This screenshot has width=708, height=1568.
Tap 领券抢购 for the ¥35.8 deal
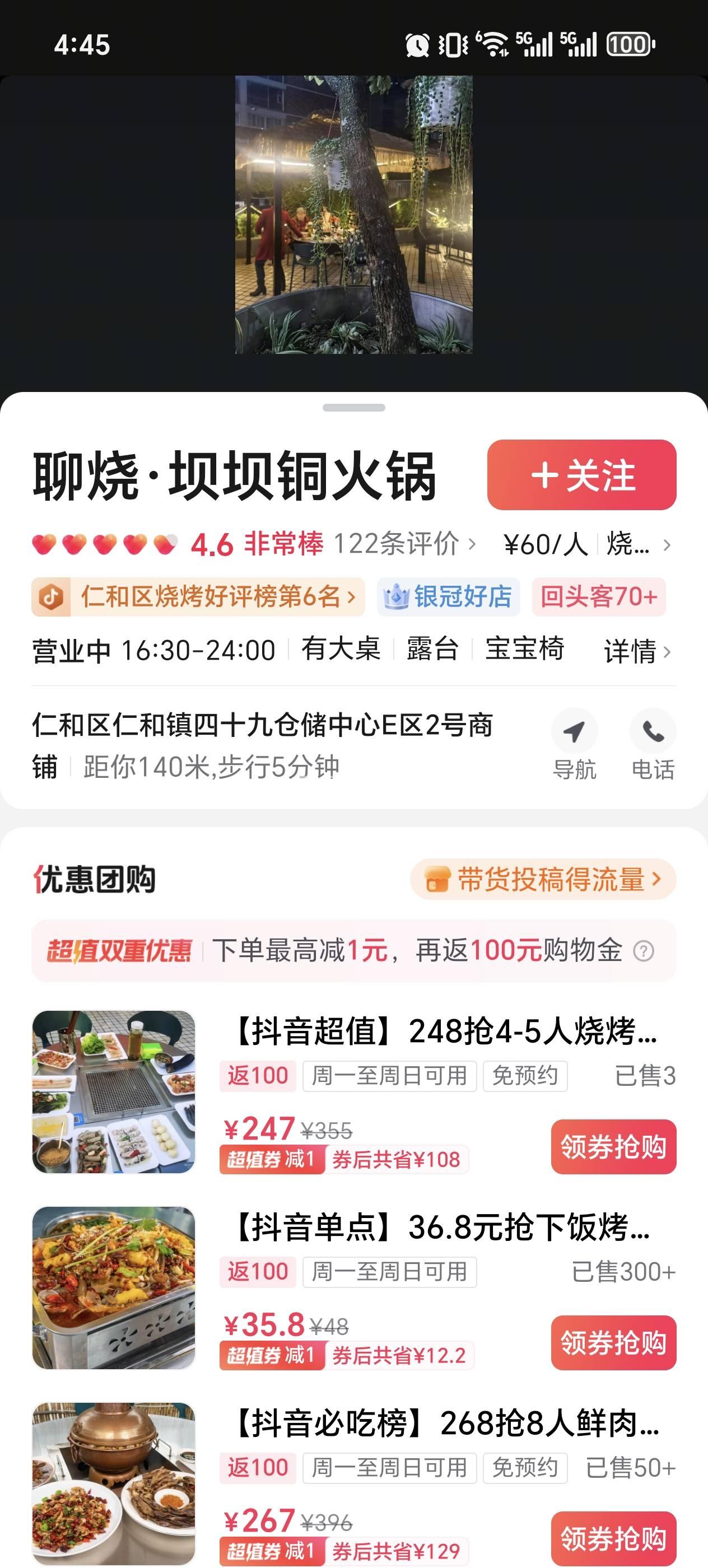(613, 1343)
